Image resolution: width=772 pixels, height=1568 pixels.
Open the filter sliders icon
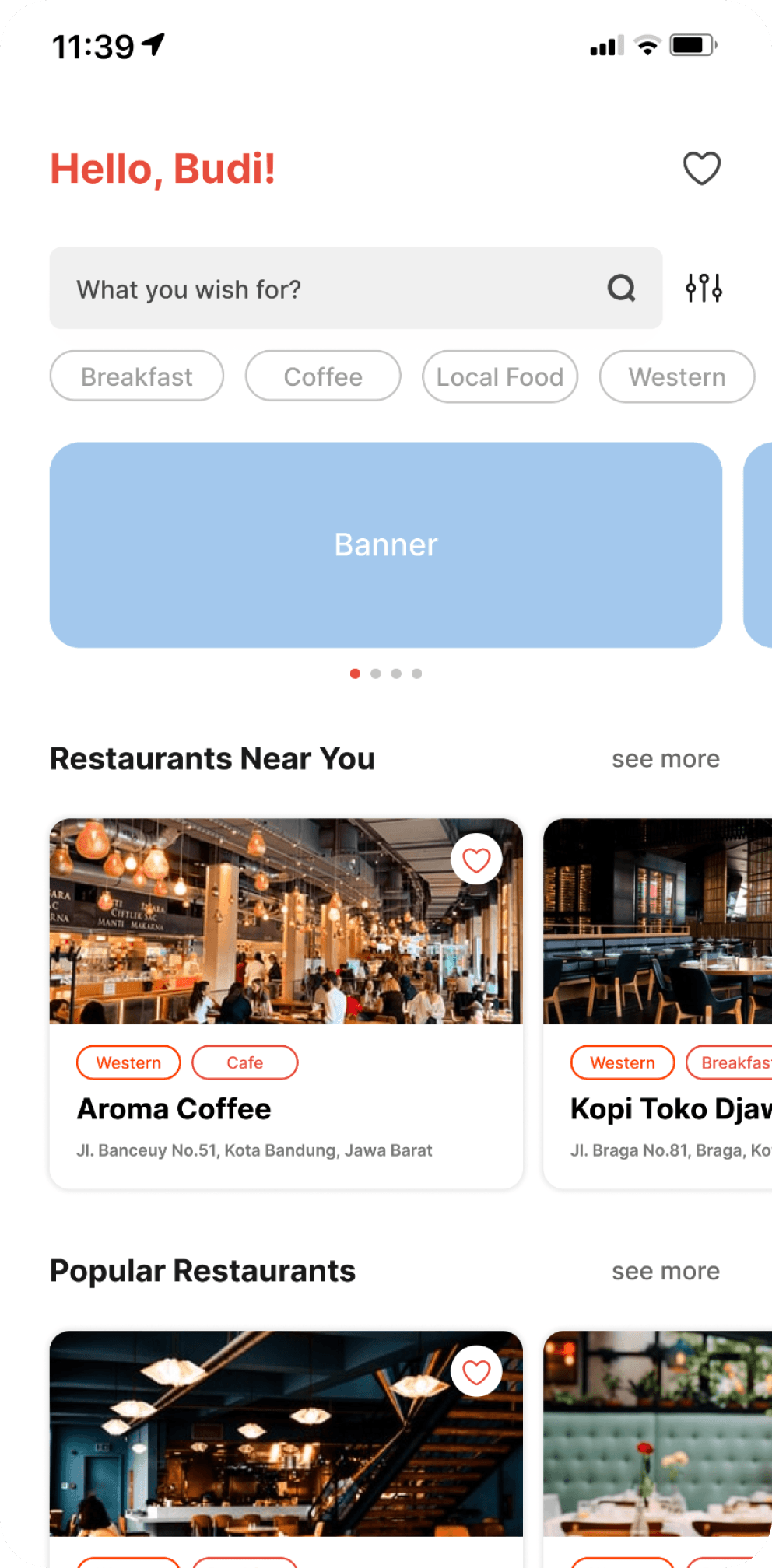(x=704, y=288)
